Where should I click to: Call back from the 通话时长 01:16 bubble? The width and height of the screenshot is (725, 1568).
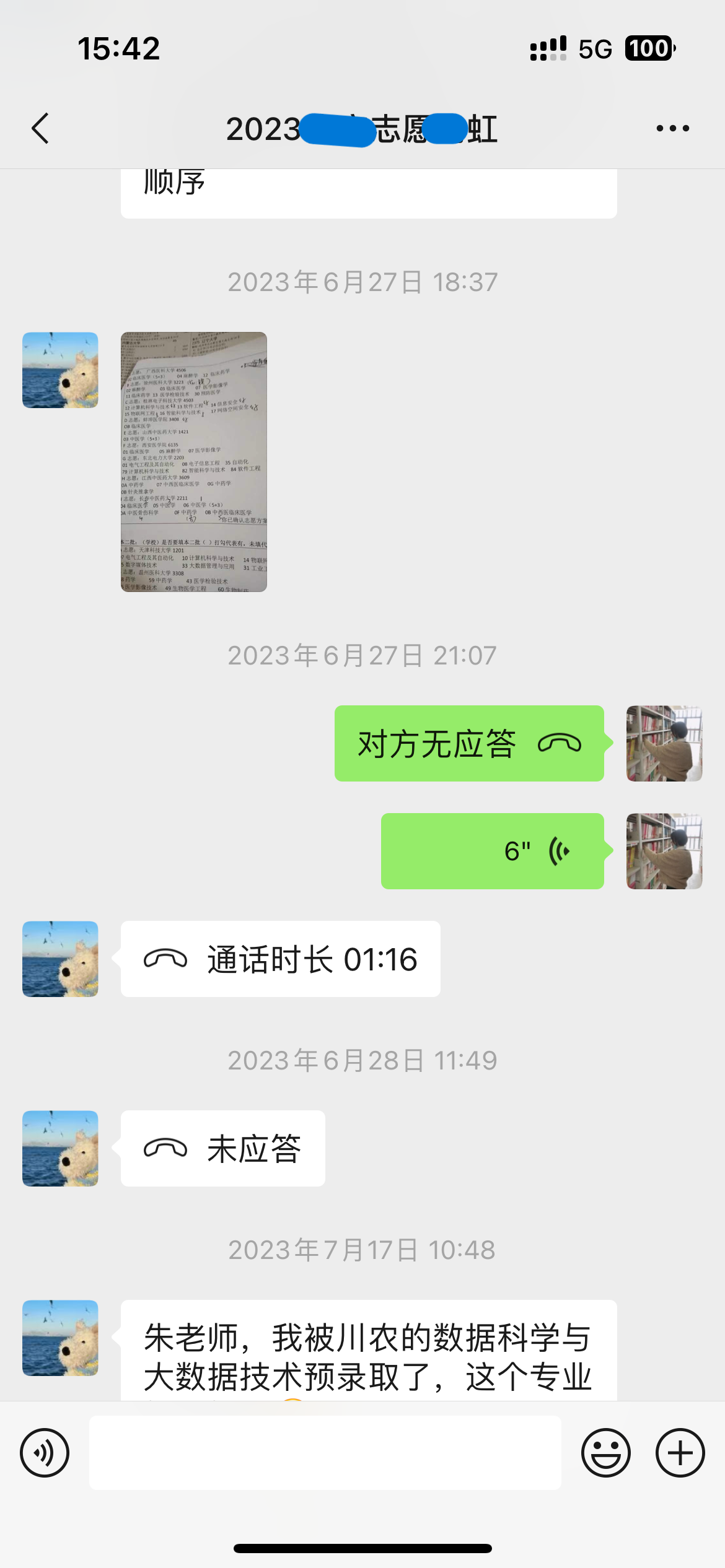[280, 959]
